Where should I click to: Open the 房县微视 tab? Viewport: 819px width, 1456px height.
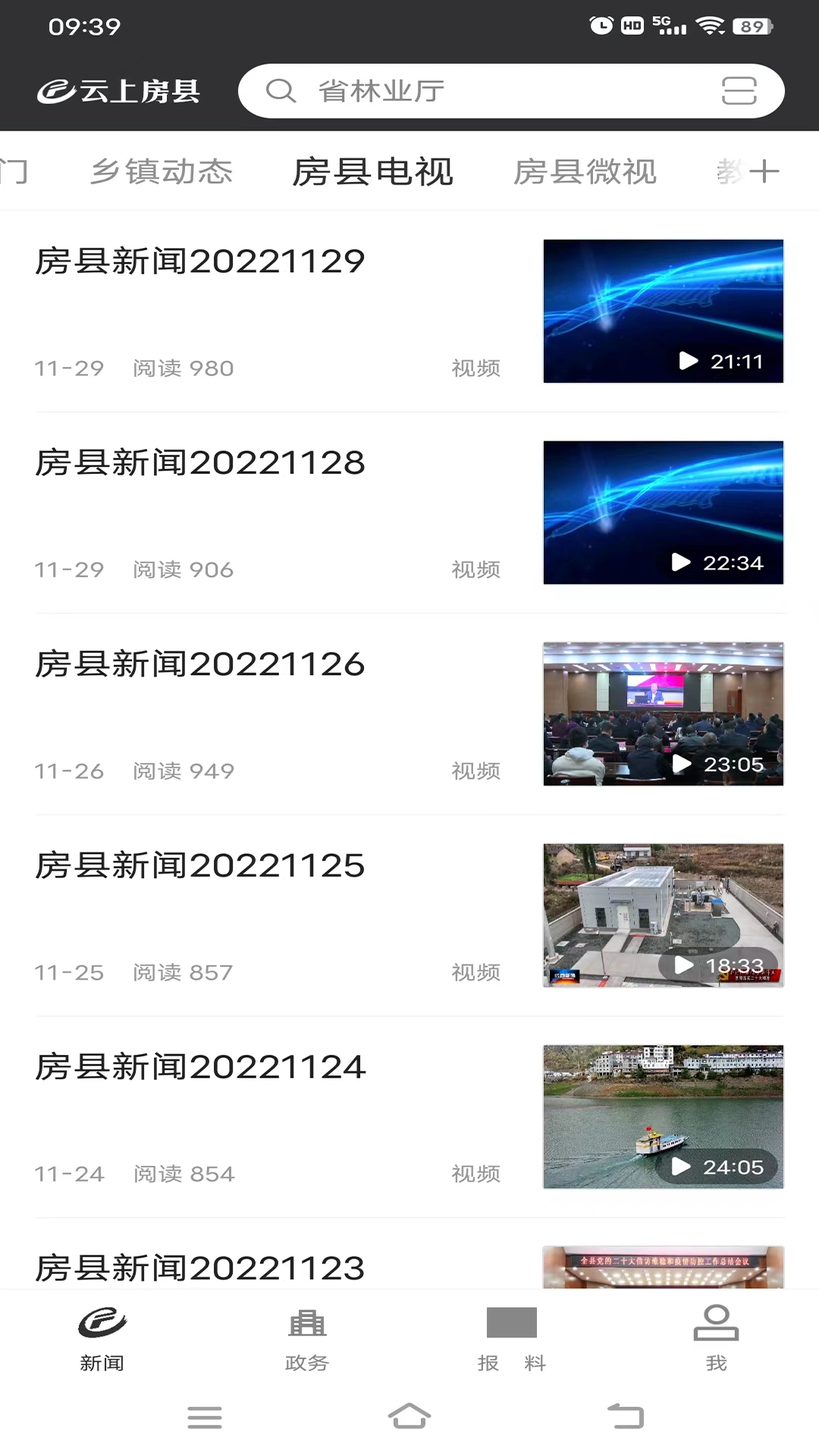(585, 171)
